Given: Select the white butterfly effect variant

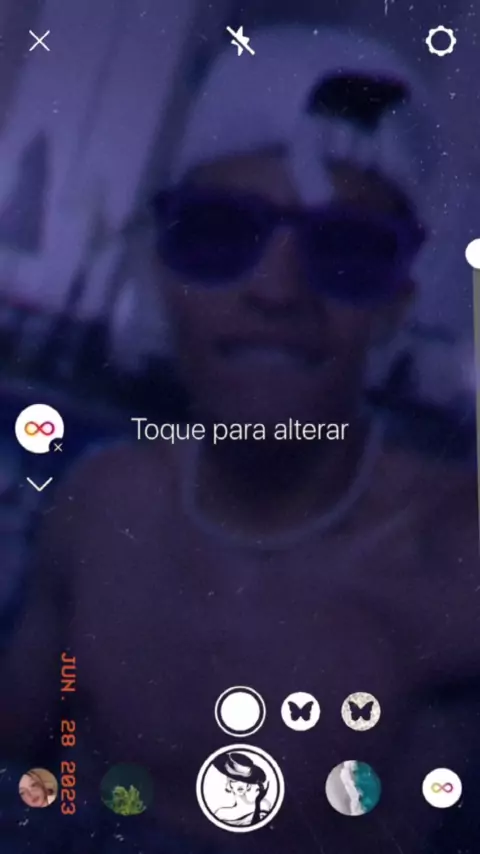Looking at the screenshot, I should click(x=301, y=711).
